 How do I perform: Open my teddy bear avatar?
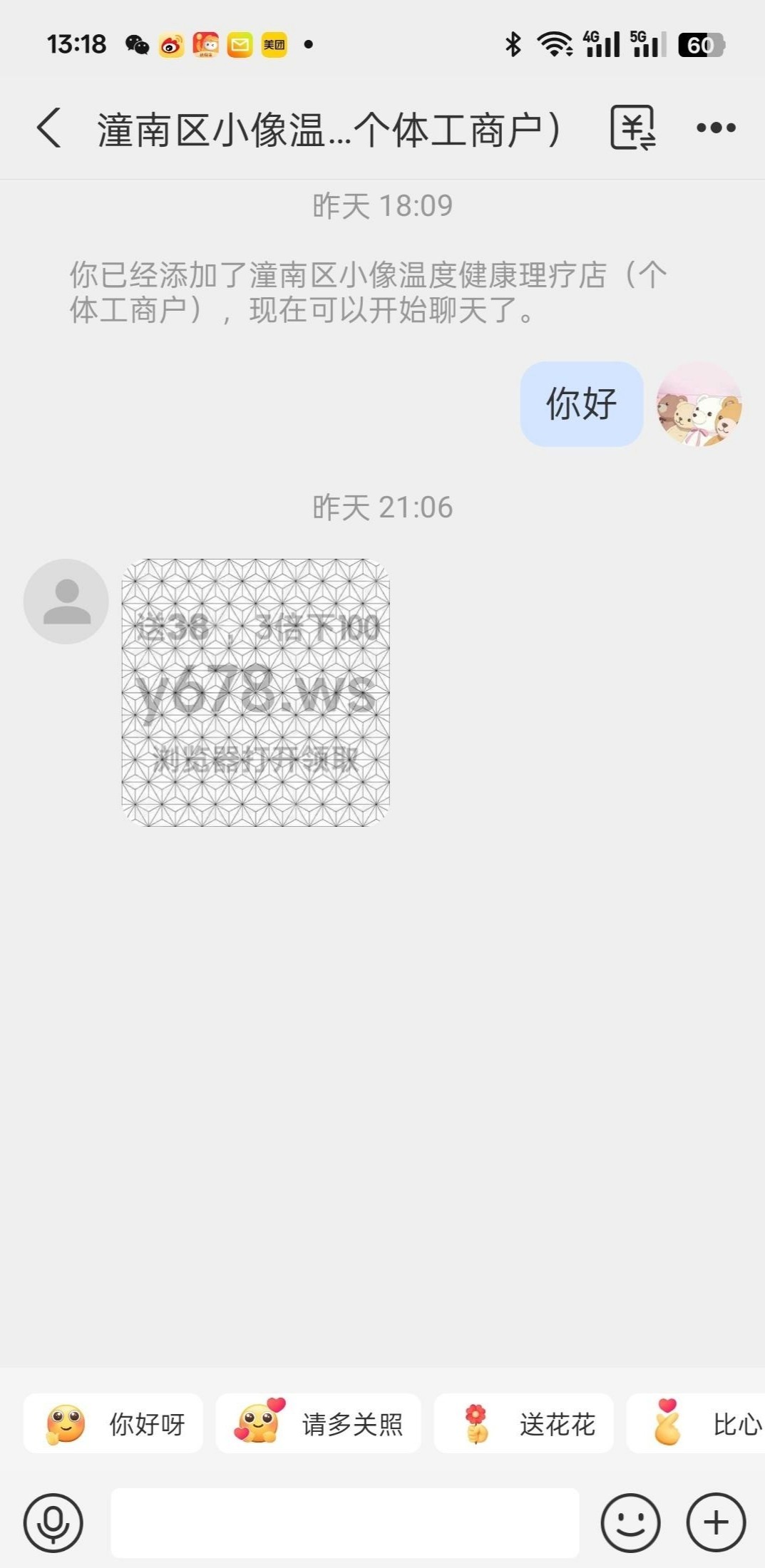coord(699,405)
